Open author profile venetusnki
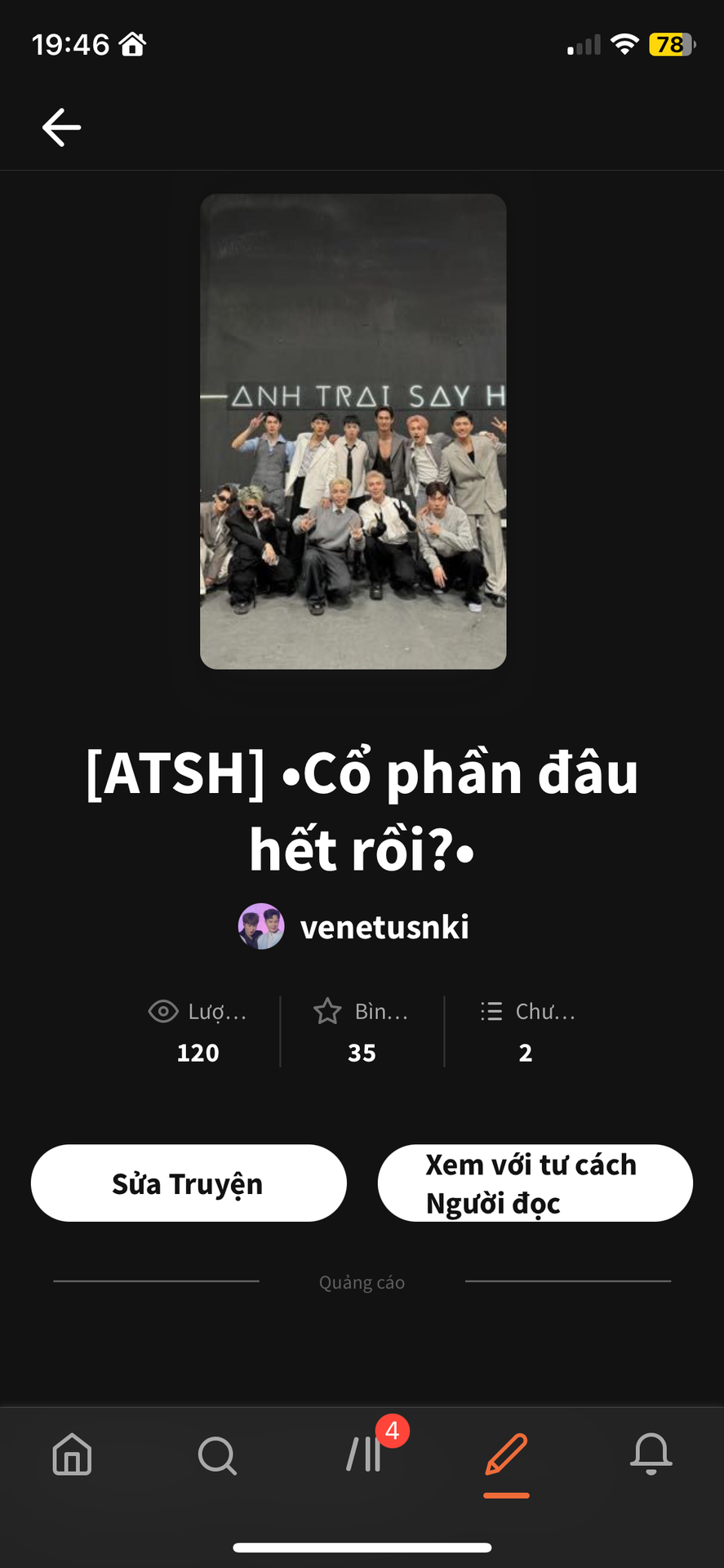724x1568 pixels. tap(355, 927)
